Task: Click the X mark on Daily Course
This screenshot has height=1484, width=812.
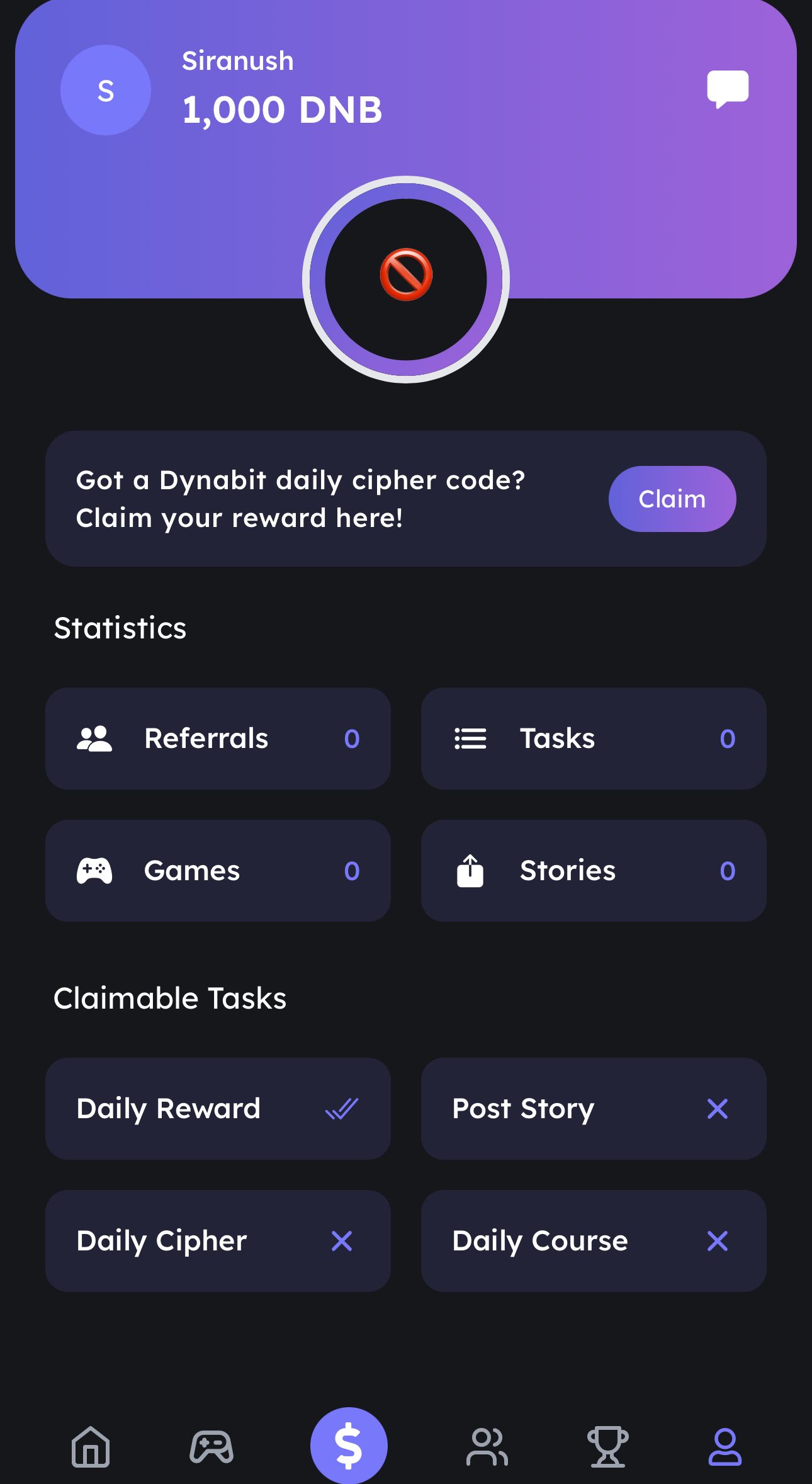Action: [717, 1241]
